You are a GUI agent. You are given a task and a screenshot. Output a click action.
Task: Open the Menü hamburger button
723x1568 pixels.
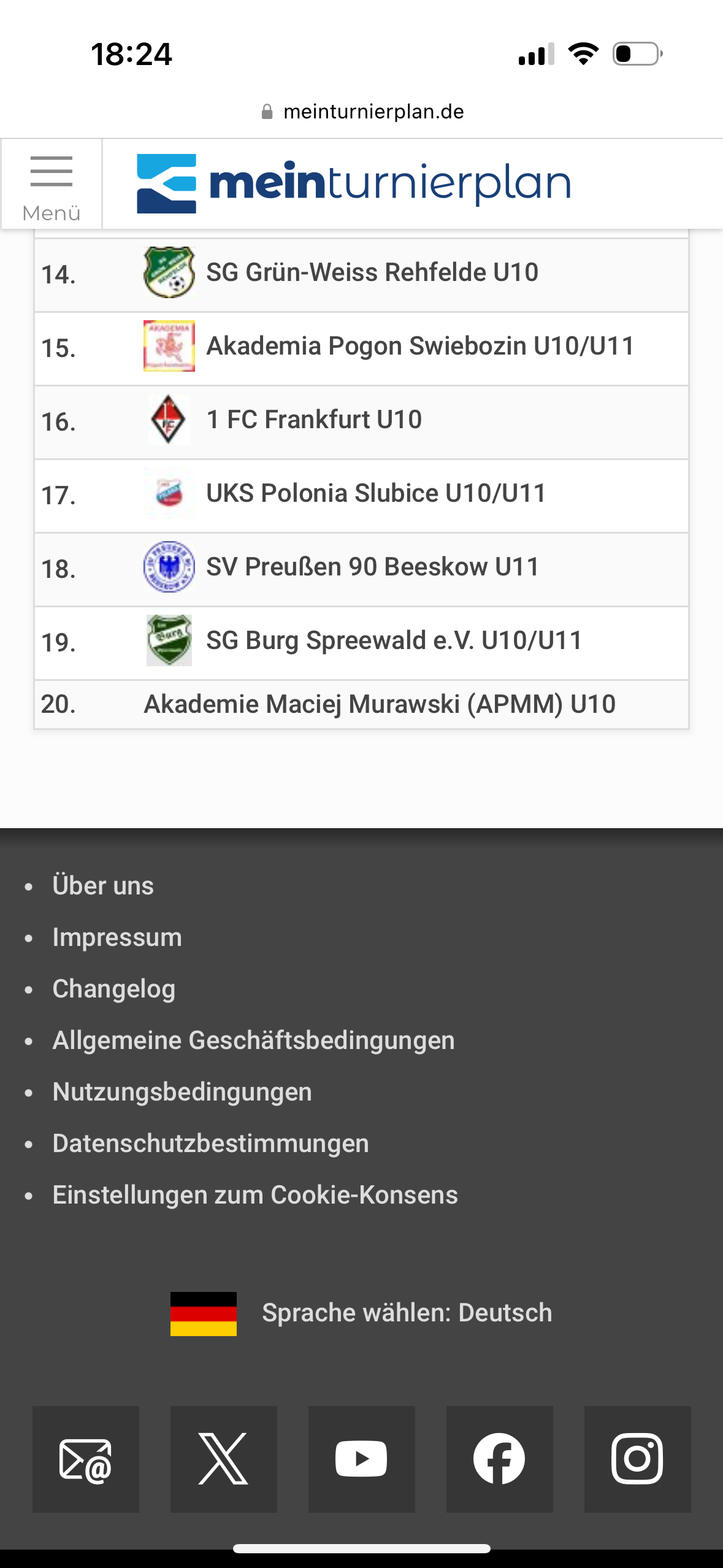click(52, 184)
